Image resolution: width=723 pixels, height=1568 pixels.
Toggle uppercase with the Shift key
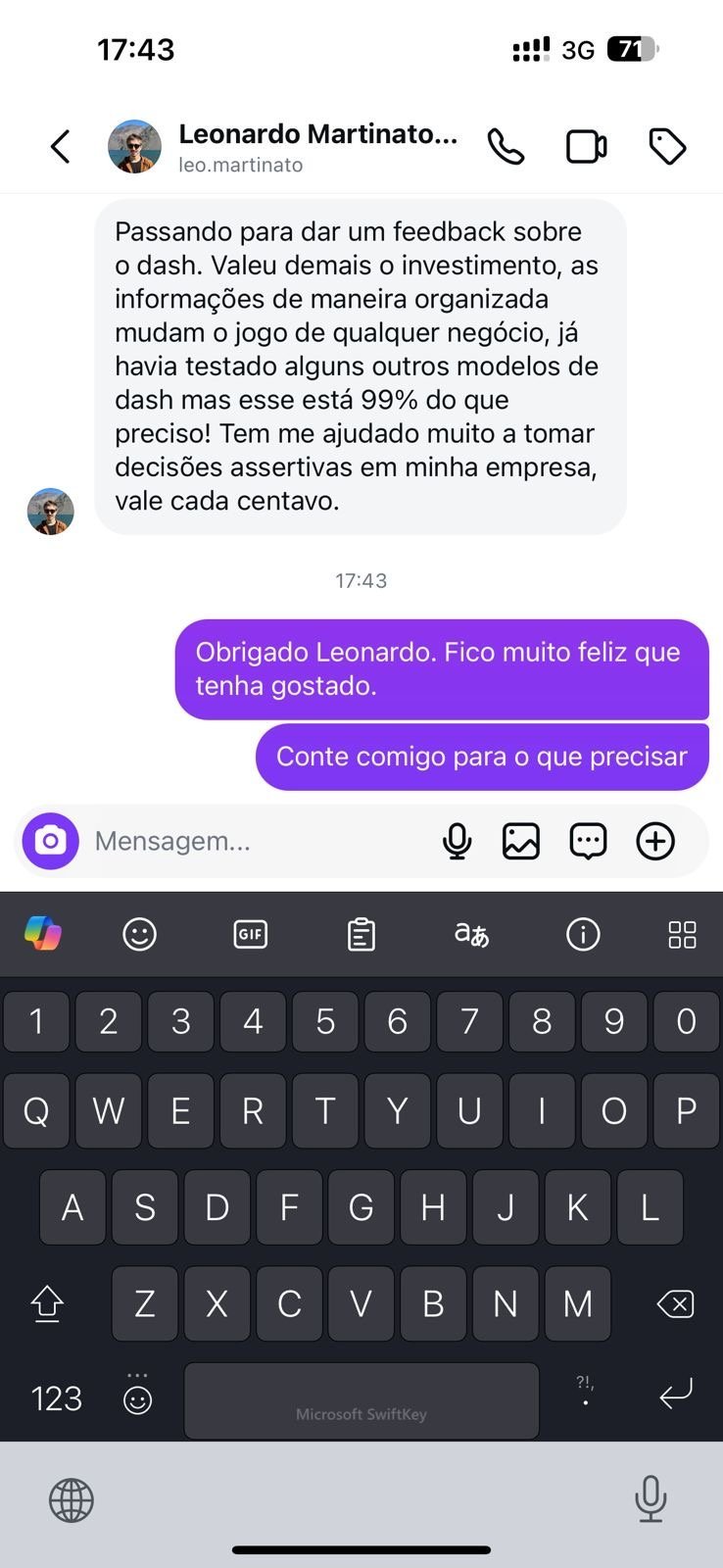[x=46, y=1303]
